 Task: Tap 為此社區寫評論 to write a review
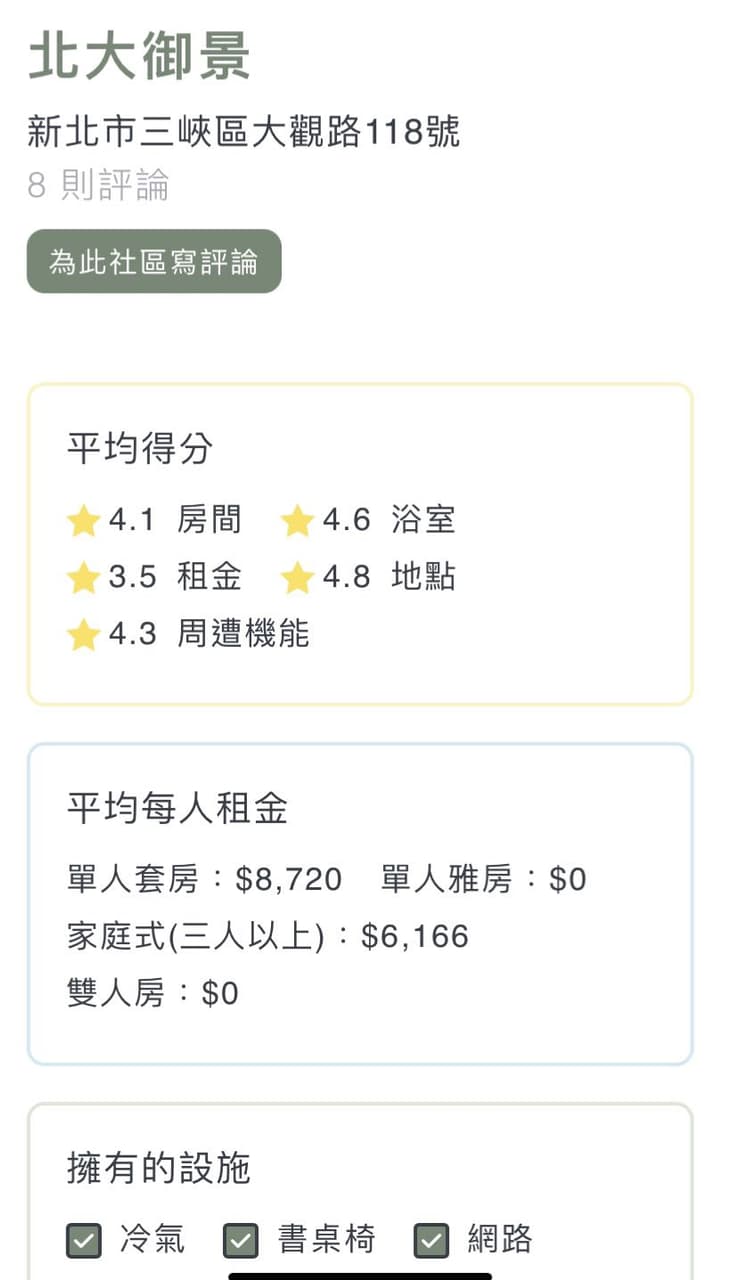tap(154, 261)
